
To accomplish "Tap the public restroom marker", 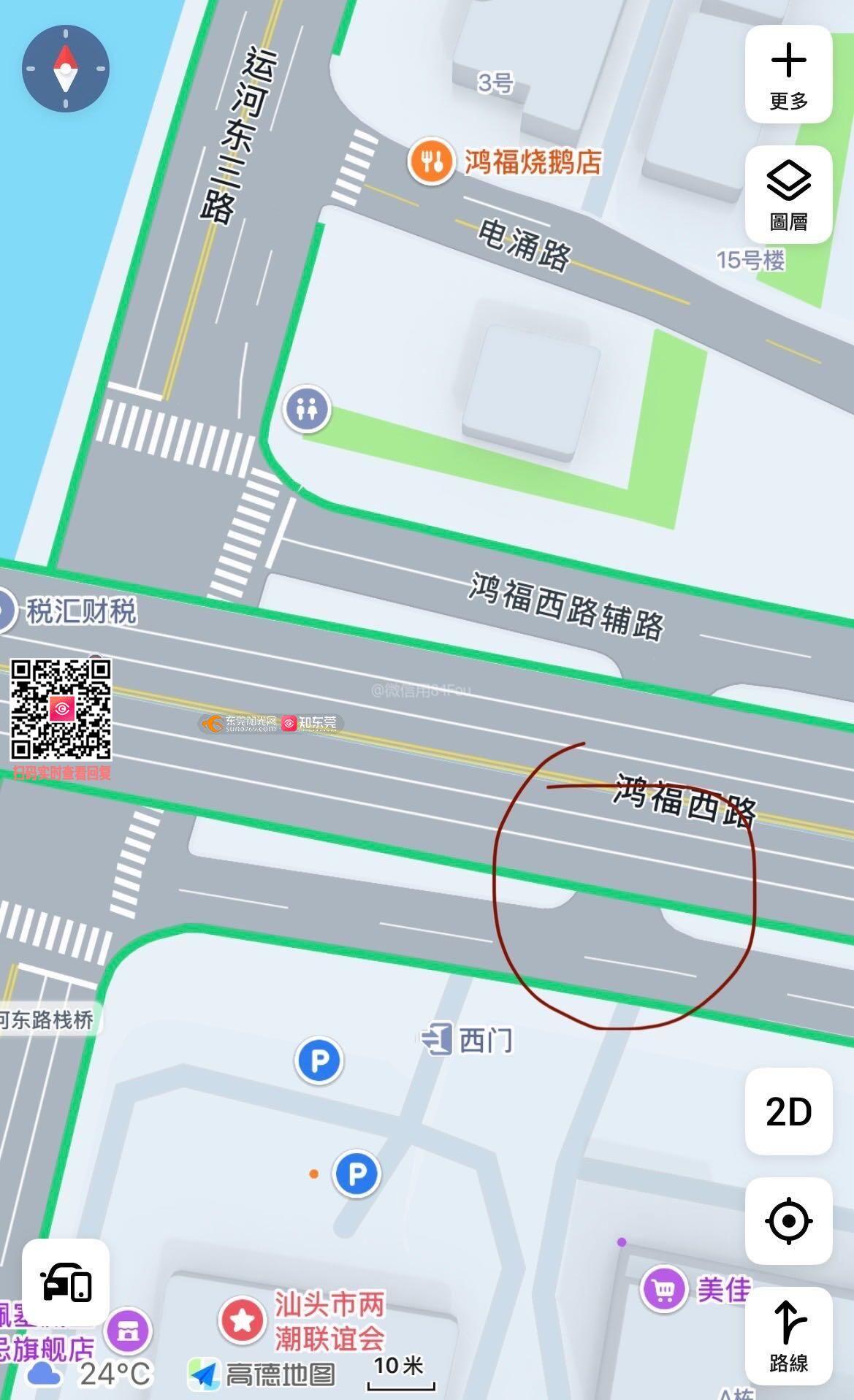I will pyautogui.click(x=308, y=408).
